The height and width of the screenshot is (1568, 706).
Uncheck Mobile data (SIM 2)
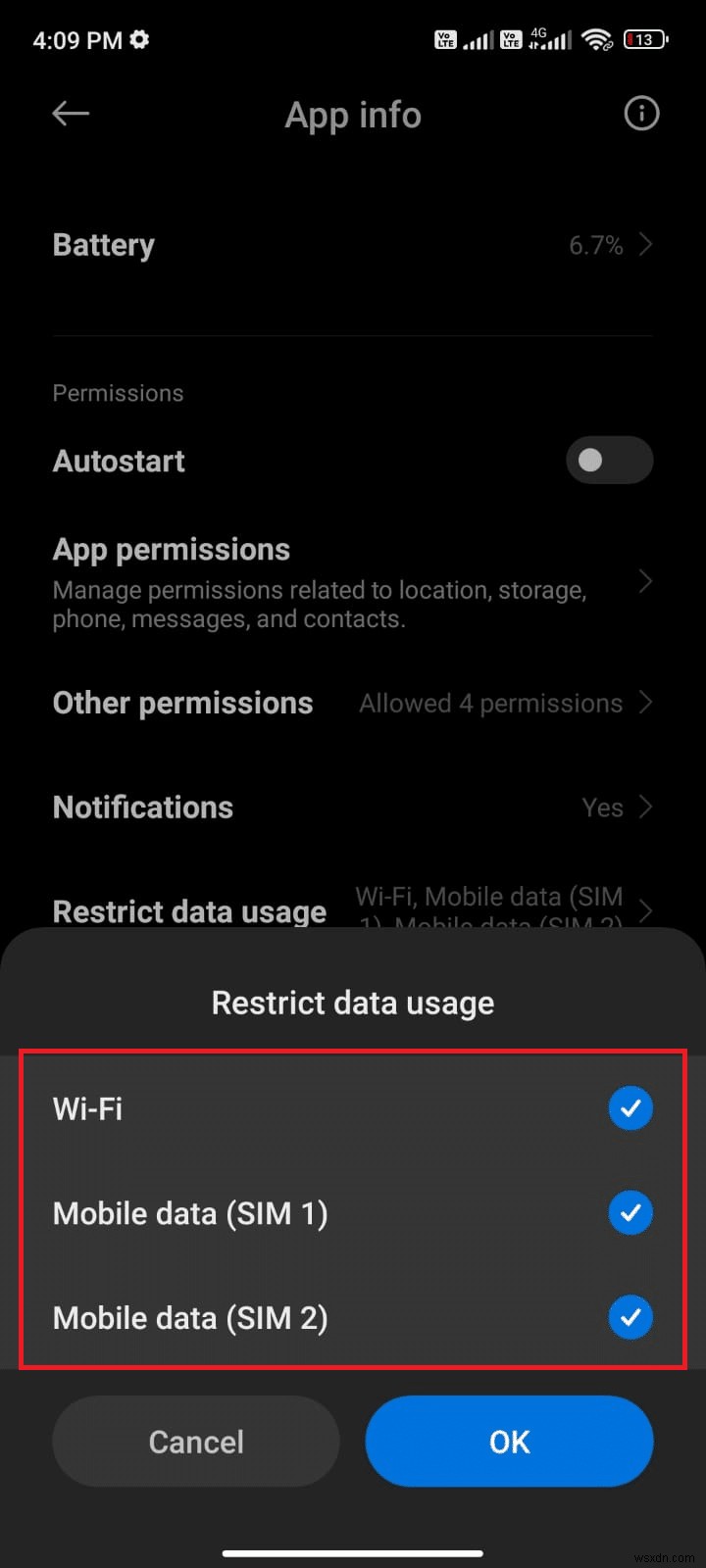[x=630, y=1318]
